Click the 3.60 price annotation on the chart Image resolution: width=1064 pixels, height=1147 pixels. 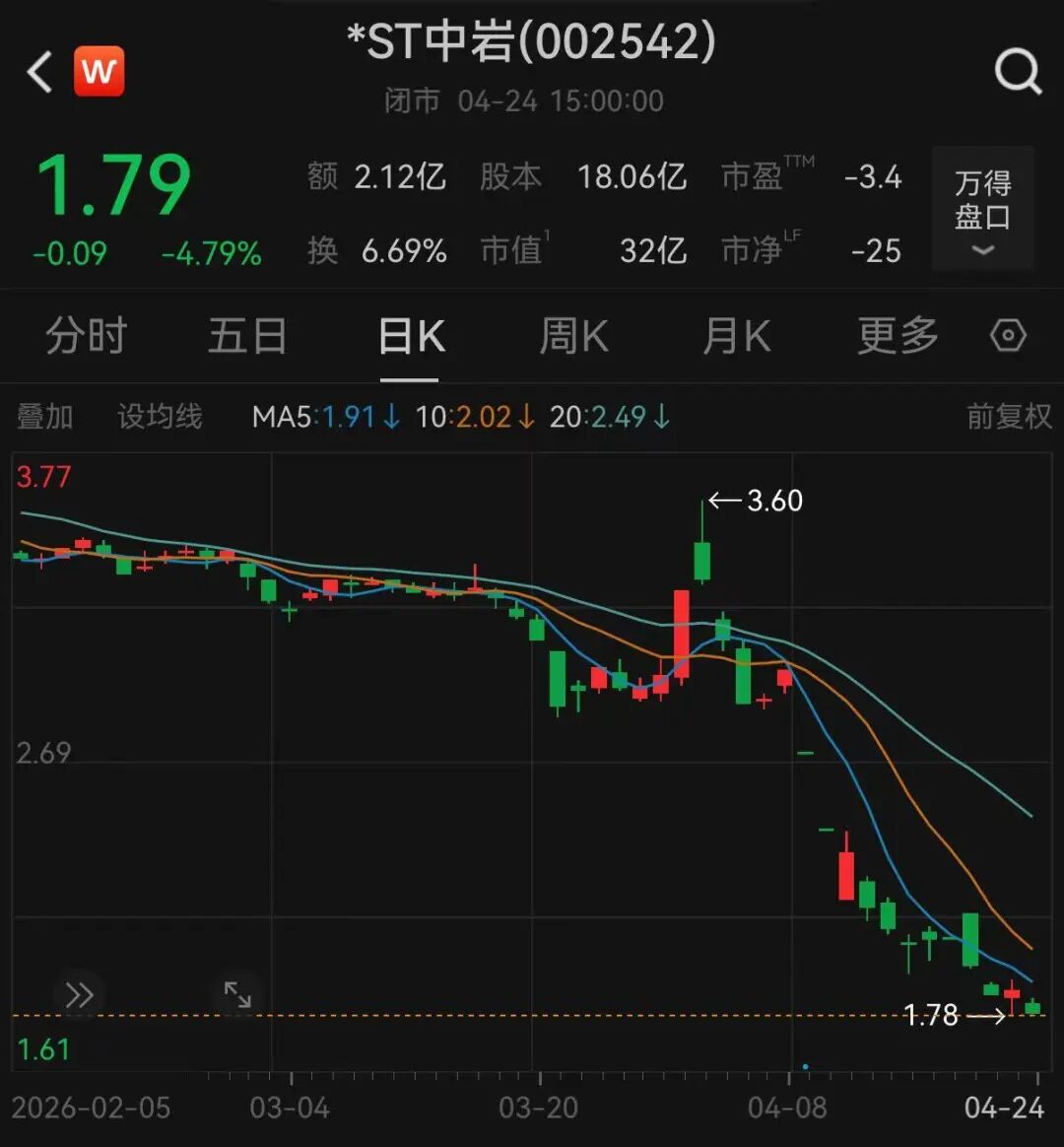pyautogui.click(x=774, y=501)
